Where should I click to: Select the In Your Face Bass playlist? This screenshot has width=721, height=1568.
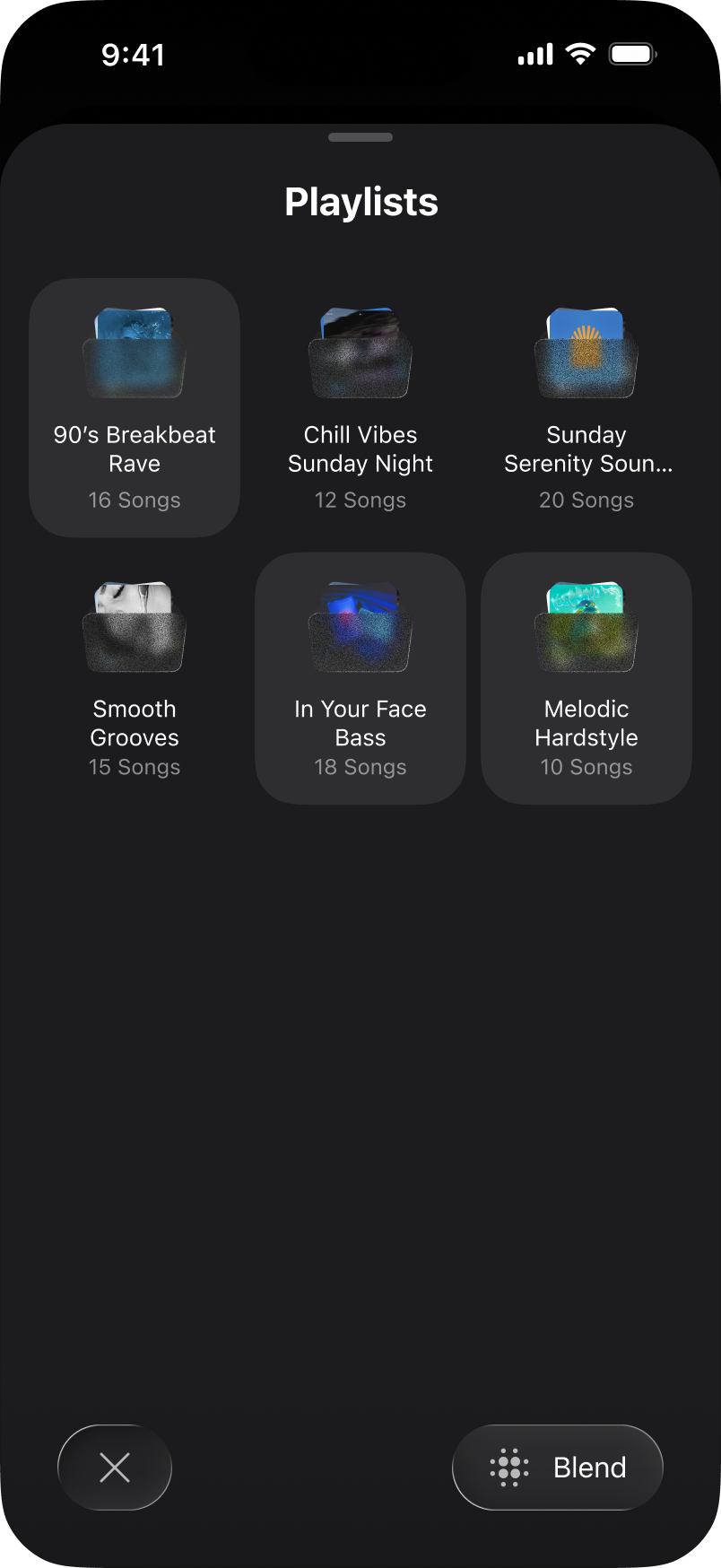pyautogui.click(x=360, y=679)
